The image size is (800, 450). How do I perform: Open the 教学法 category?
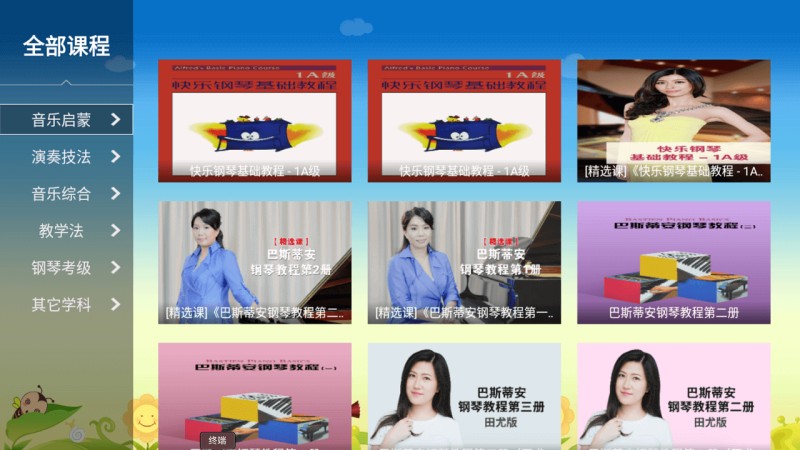[66, 231]
